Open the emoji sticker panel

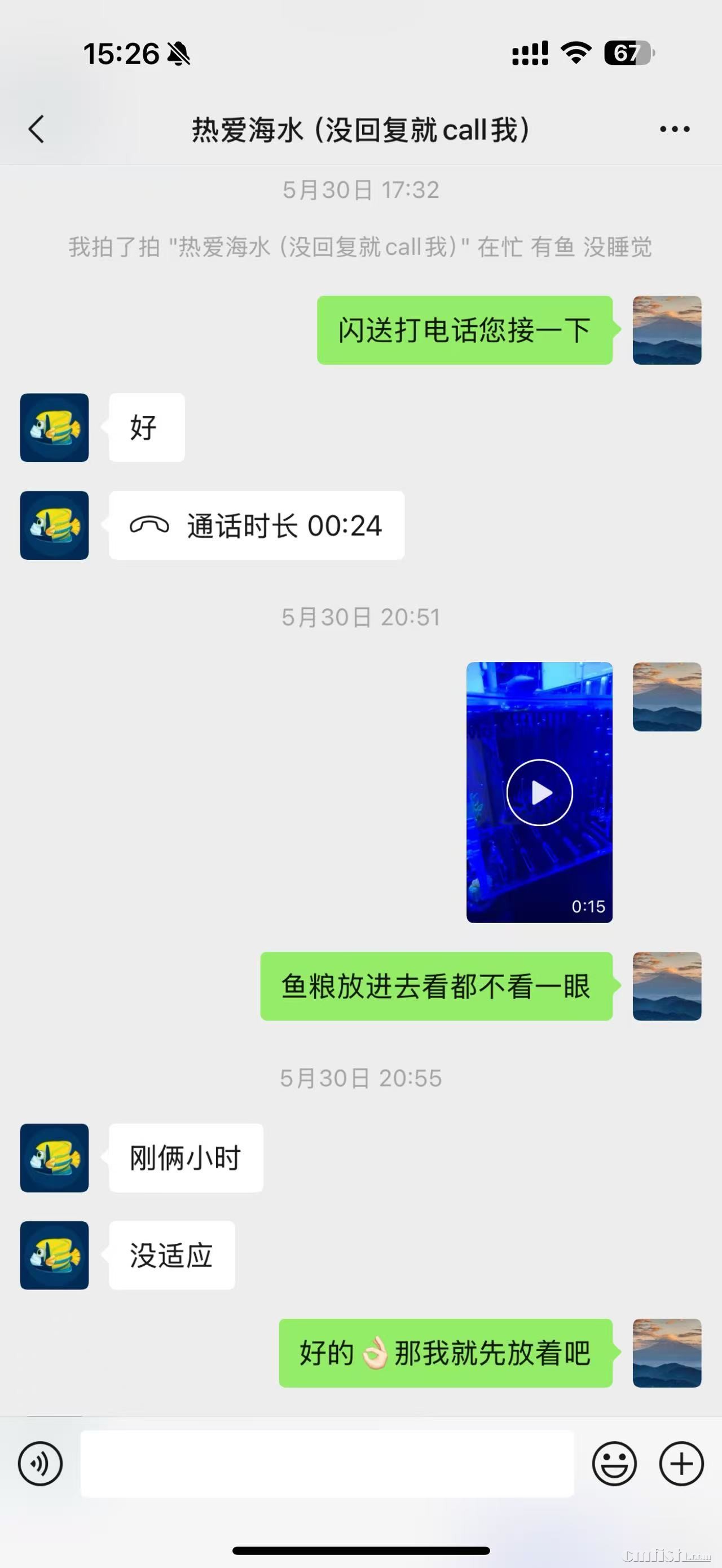point(614,1463)
